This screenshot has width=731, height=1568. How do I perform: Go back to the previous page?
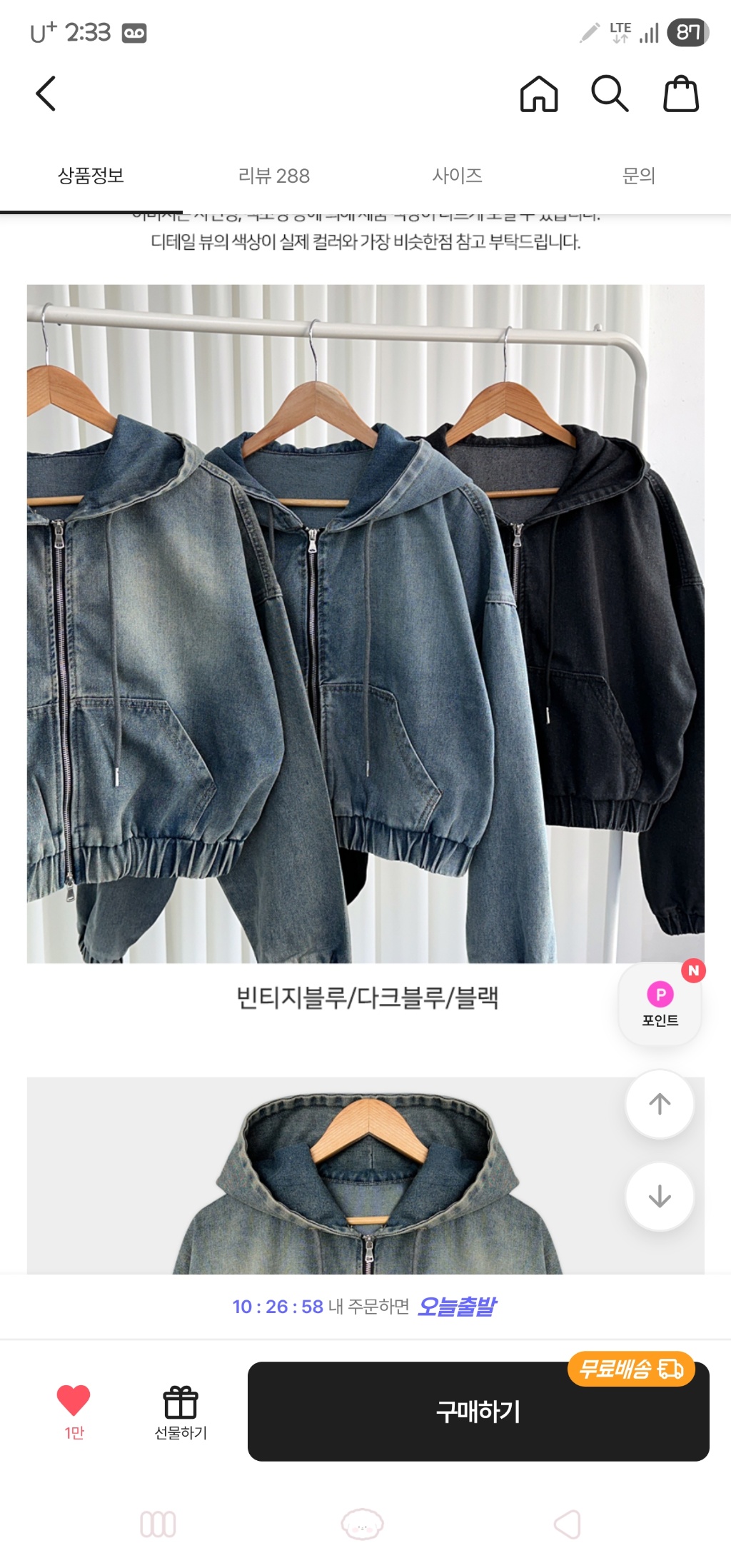tap(46, 94)
